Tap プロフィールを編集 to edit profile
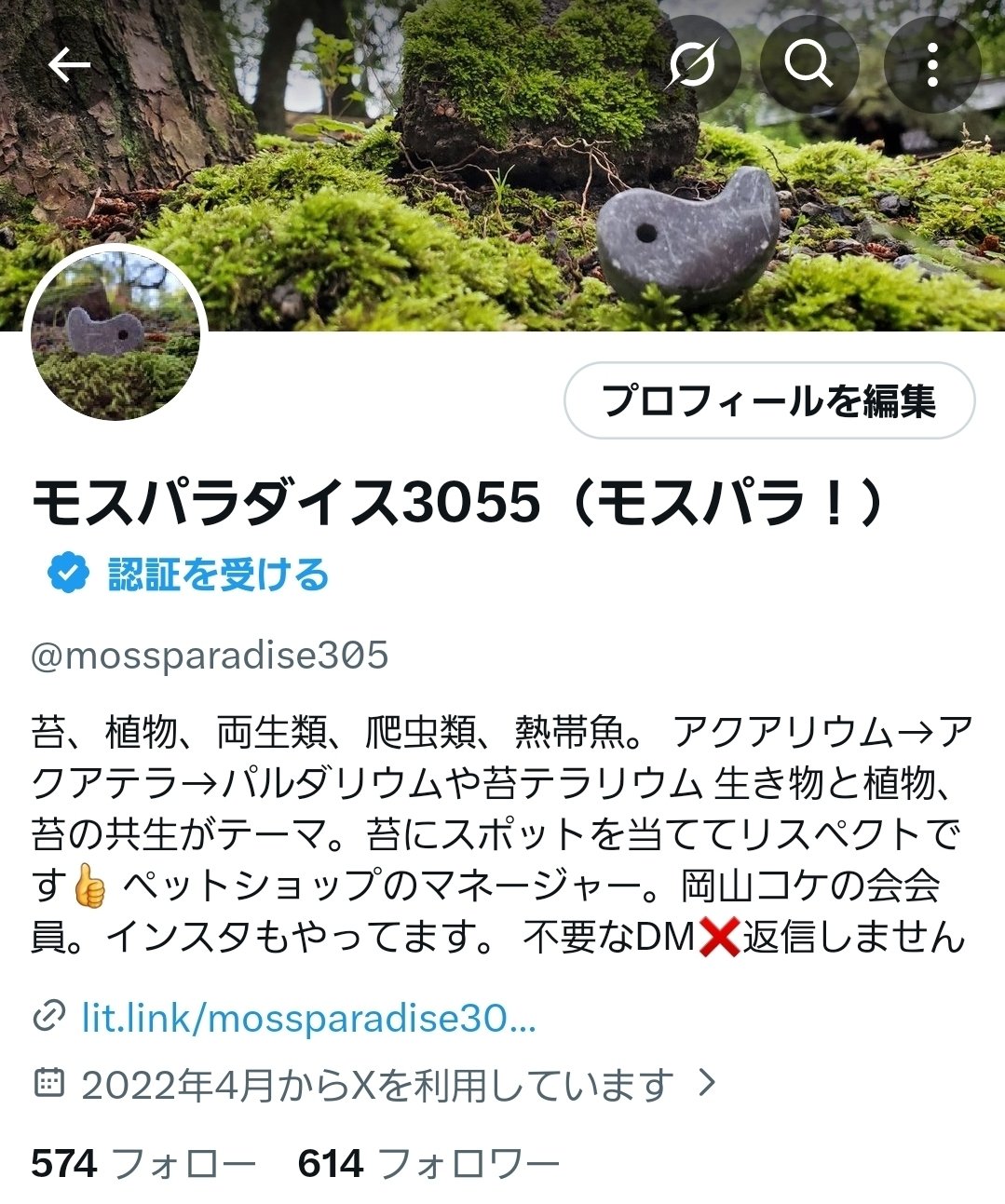 pos(769,401)
